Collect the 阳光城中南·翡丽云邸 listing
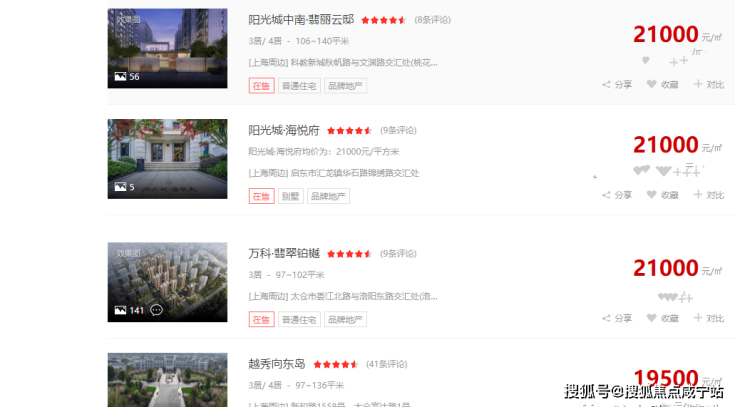 [x=663, y=85]
